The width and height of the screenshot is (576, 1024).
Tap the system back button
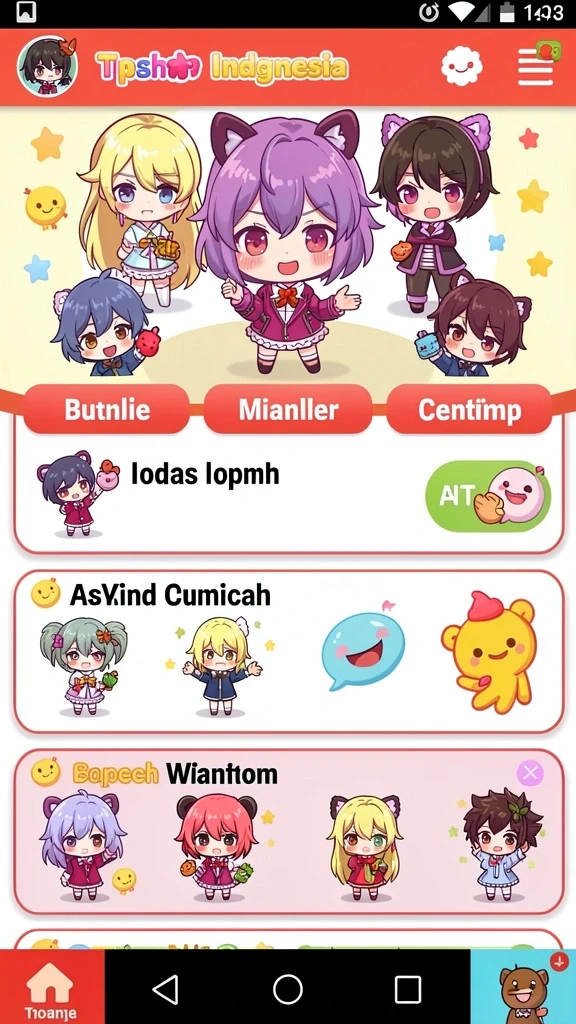166,990
